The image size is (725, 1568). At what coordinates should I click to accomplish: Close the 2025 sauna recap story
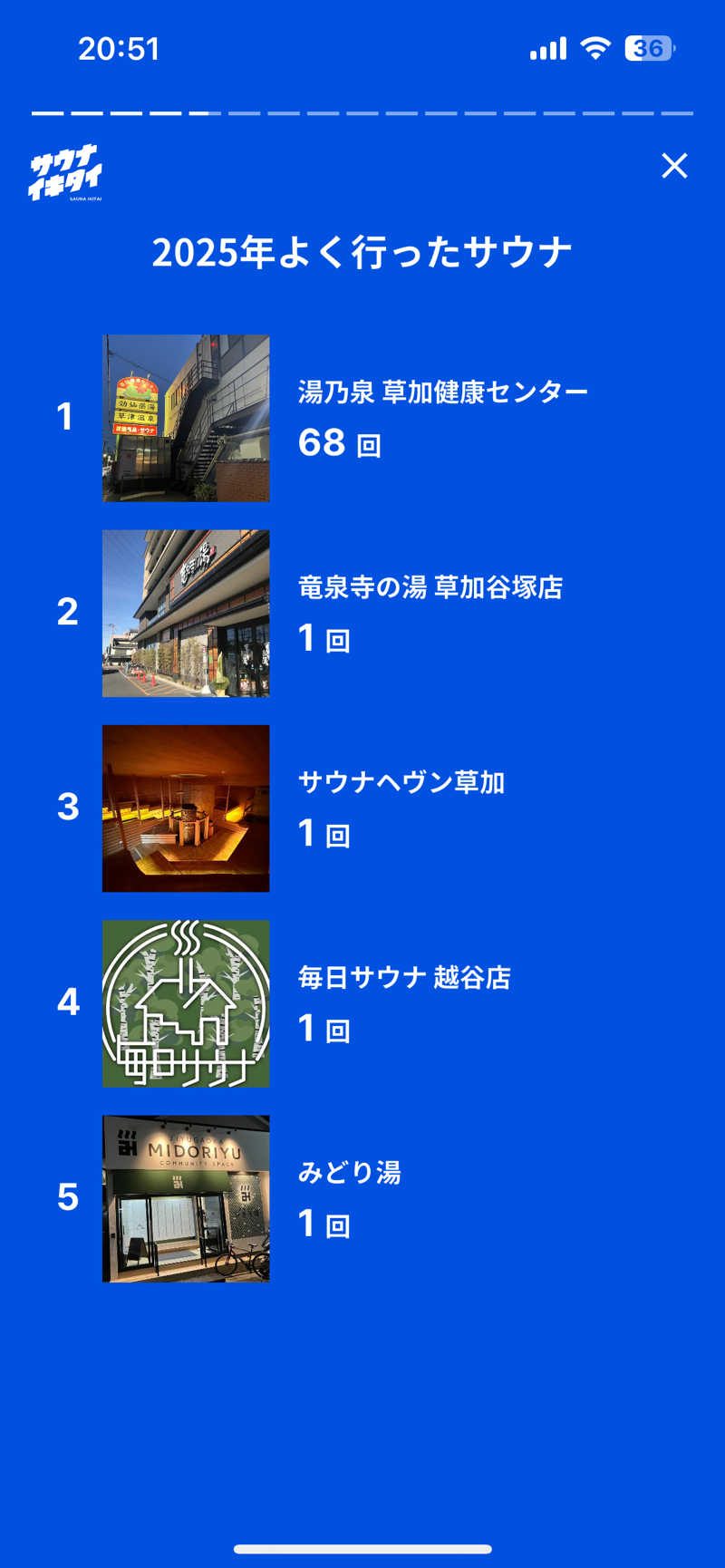[674, 166]
